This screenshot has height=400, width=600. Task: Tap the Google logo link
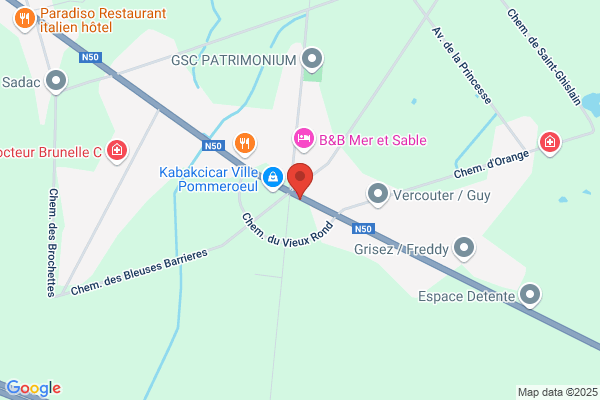pos(34,388)
